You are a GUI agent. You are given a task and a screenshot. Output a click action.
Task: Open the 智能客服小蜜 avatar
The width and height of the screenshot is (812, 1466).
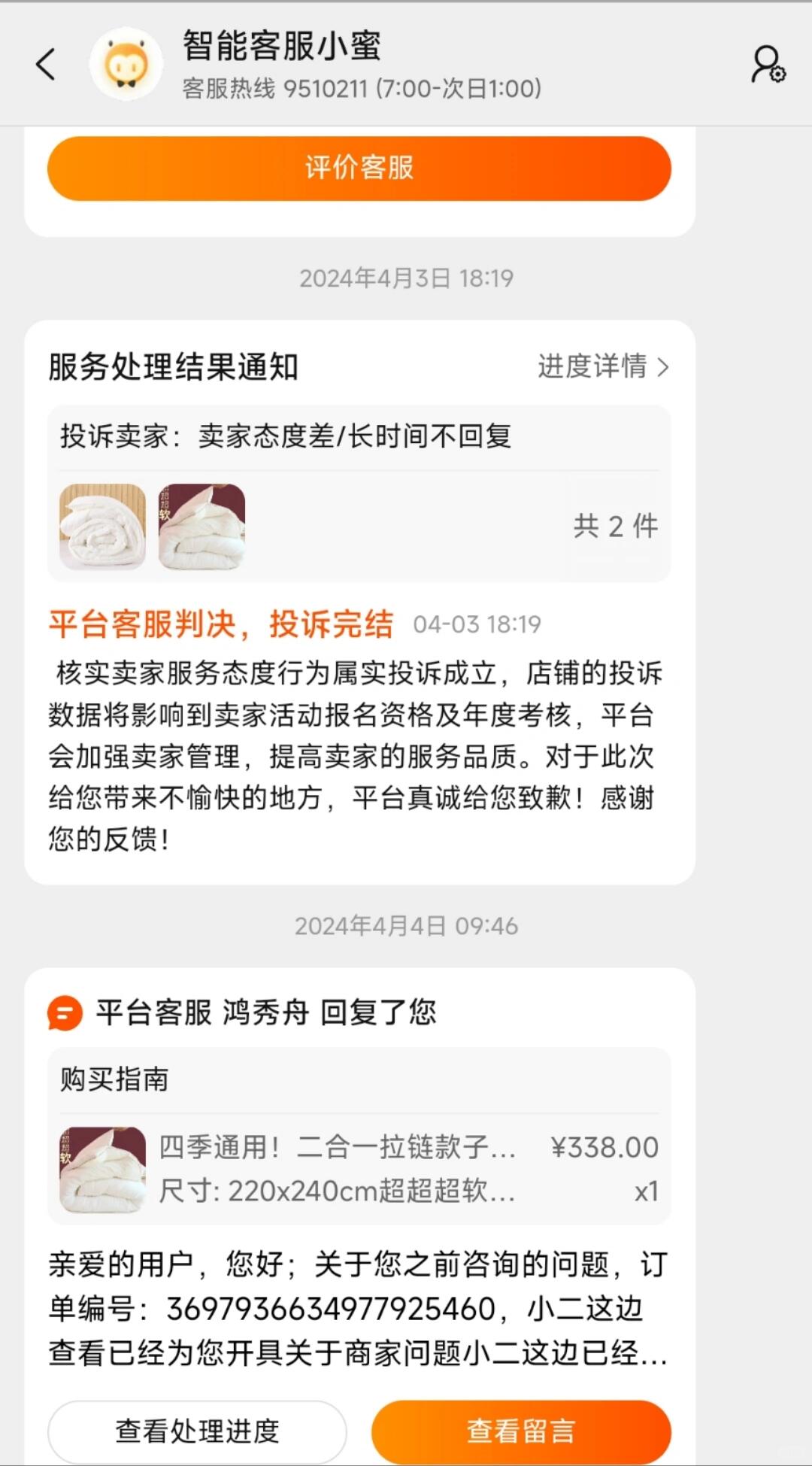126,65
